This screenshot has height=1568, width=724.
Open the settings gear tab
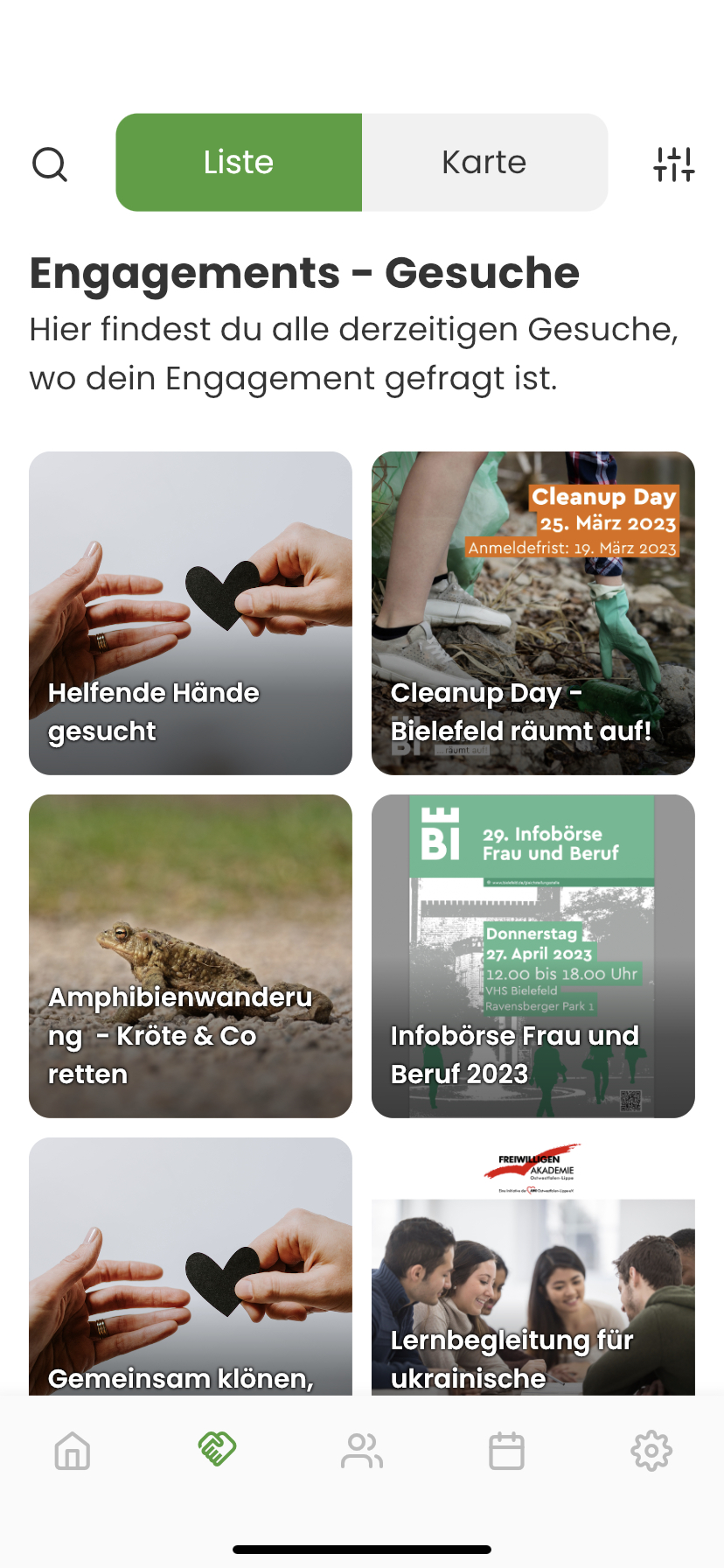pyautogui.click(x=651, y=1451)
